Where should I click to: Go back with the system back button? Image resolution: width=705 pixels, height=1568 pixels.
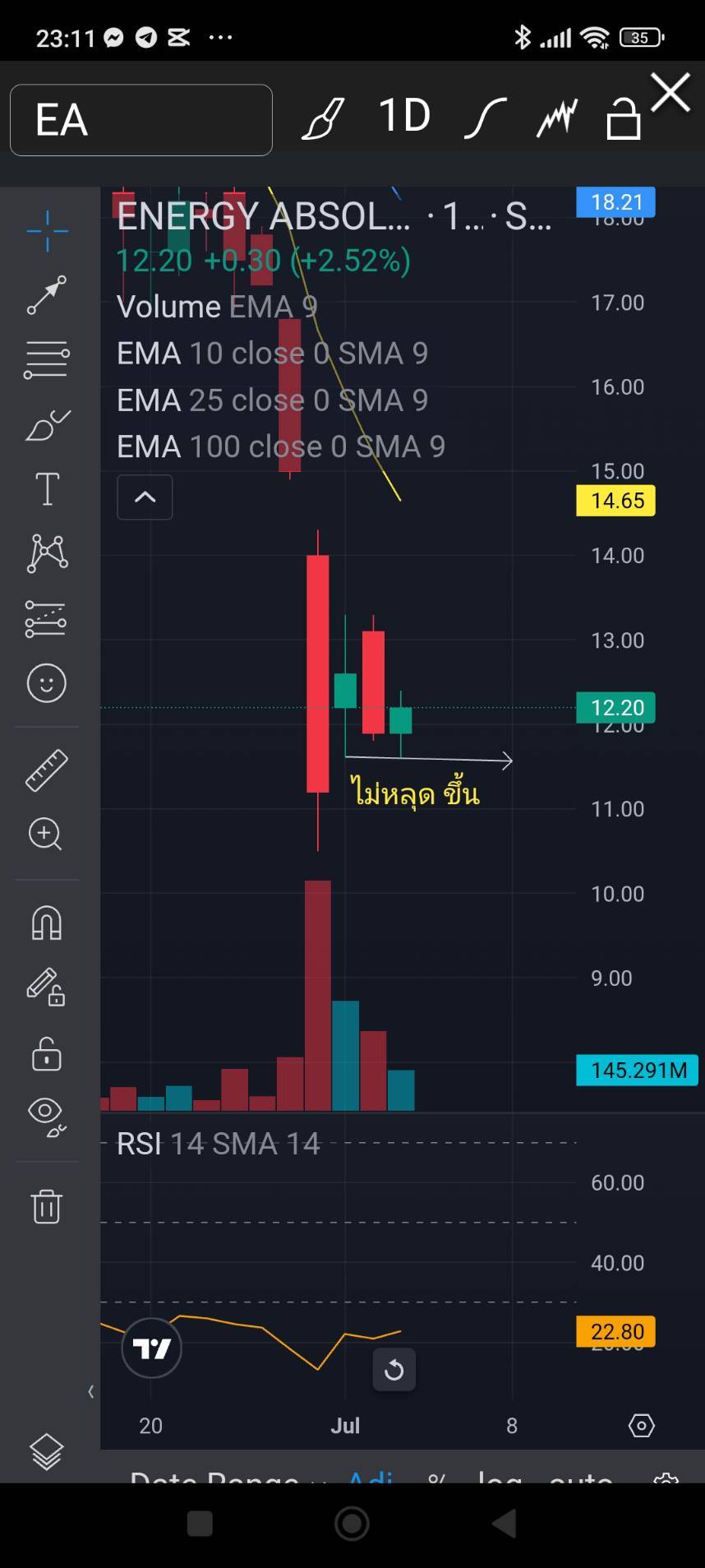(x=505, y=1524)
